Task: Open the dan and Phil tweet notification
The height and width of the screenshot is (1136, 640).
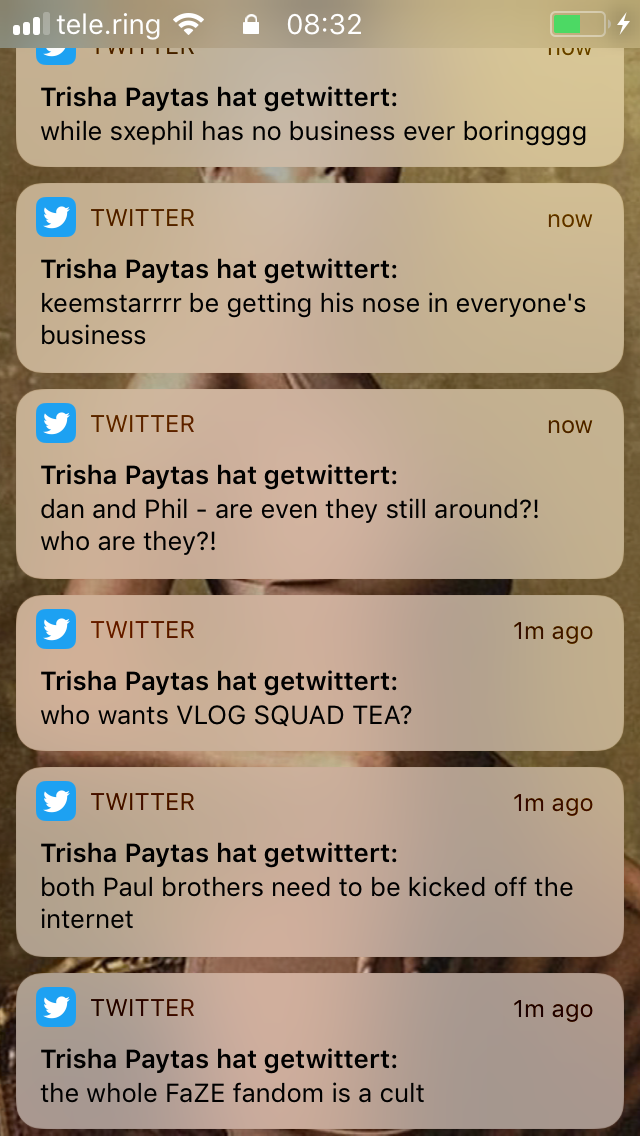Action: [320, 484]
